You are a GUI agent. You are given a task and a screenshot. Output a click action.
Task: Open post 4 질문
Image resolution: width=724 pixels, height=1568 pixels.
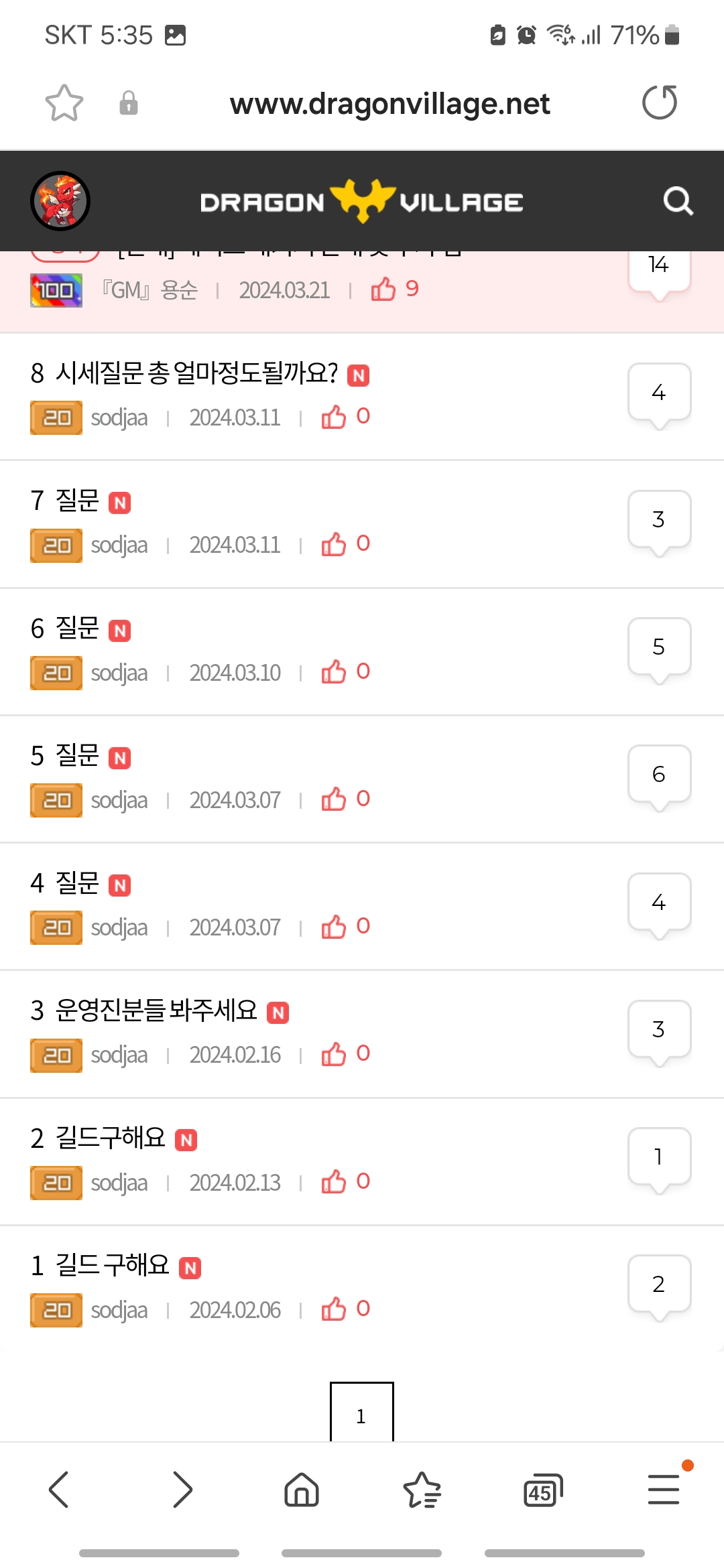tap(77, 883)
